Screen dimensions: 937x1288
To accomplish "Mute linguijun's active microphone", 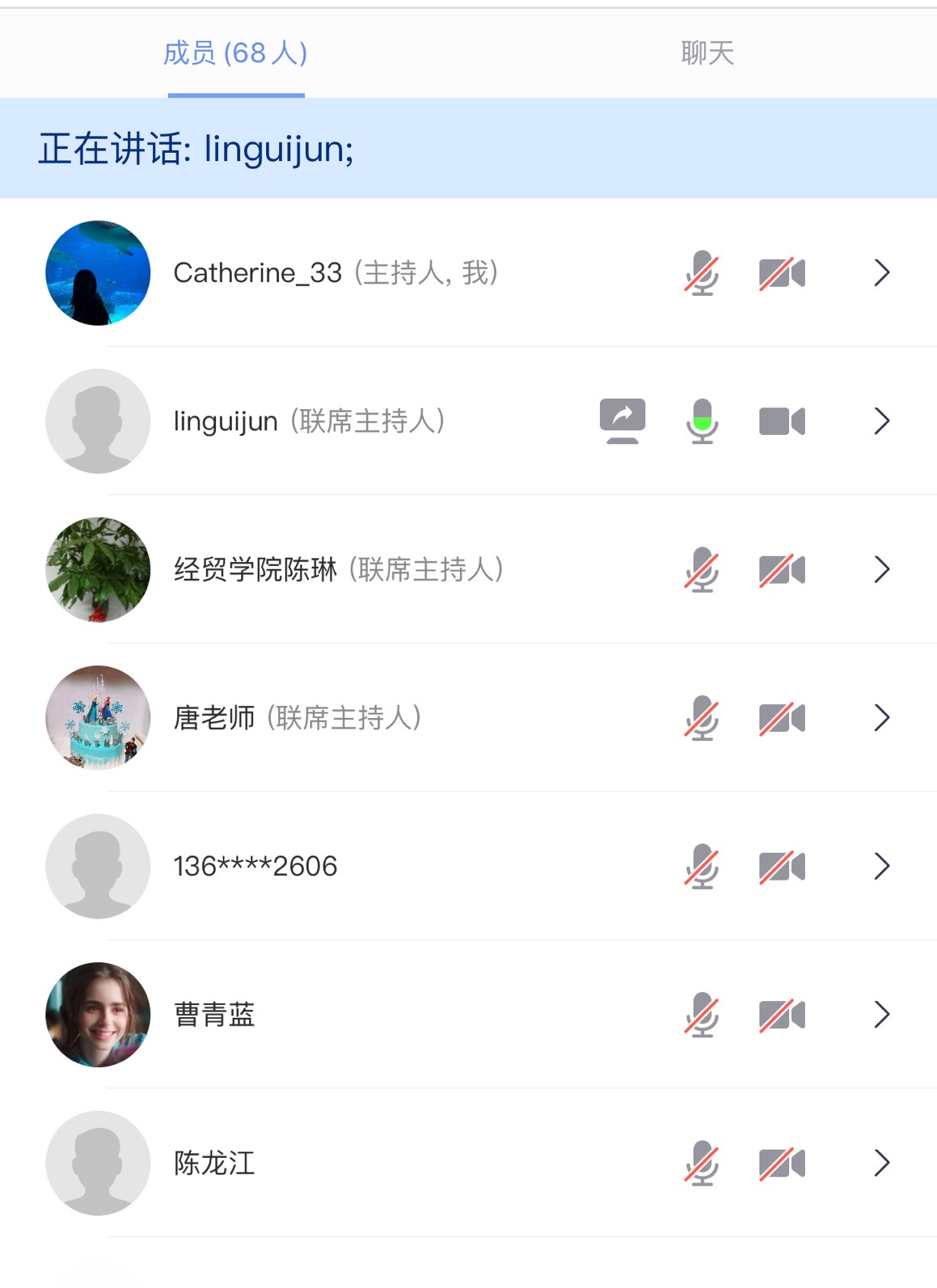I will click(702, 421).
